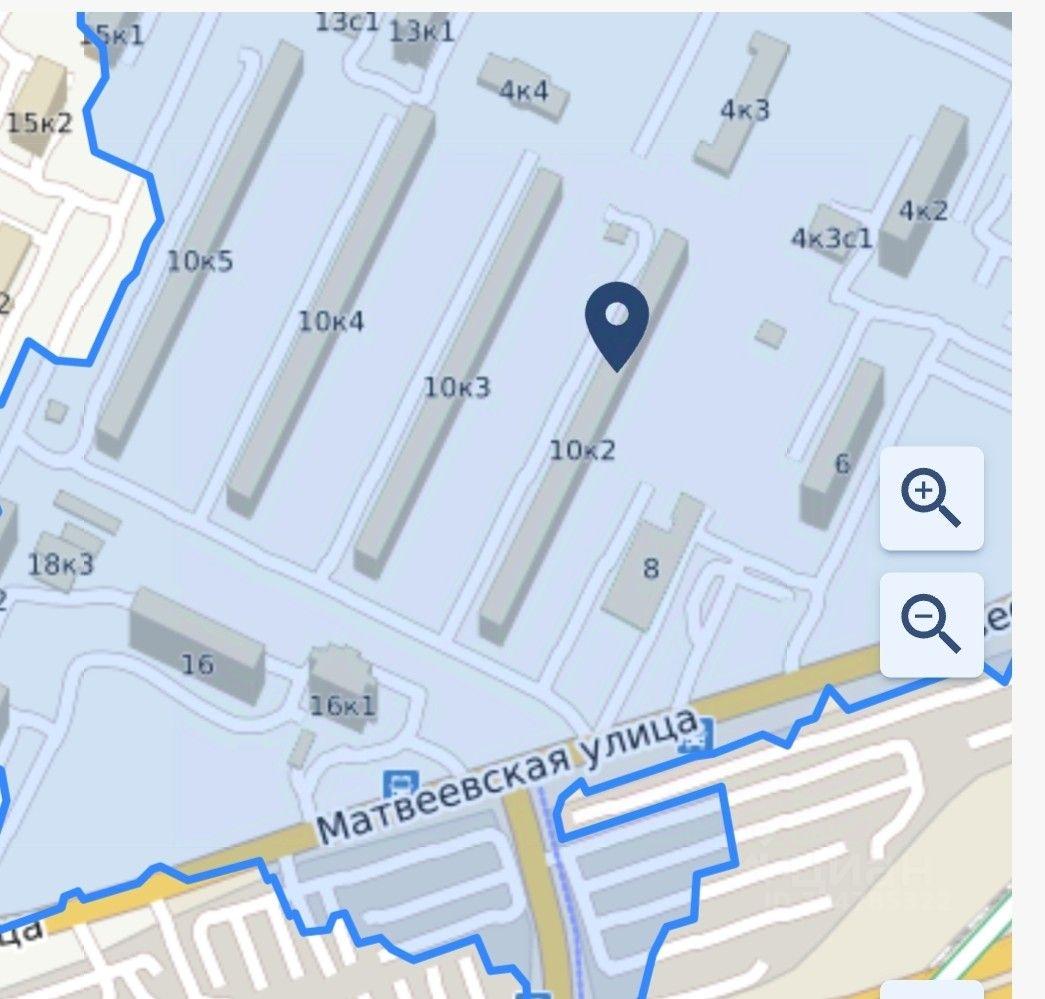This screenshot has height=999, width=1045.
Task: Zoom in on the map
Action: [x=931, y=498]
